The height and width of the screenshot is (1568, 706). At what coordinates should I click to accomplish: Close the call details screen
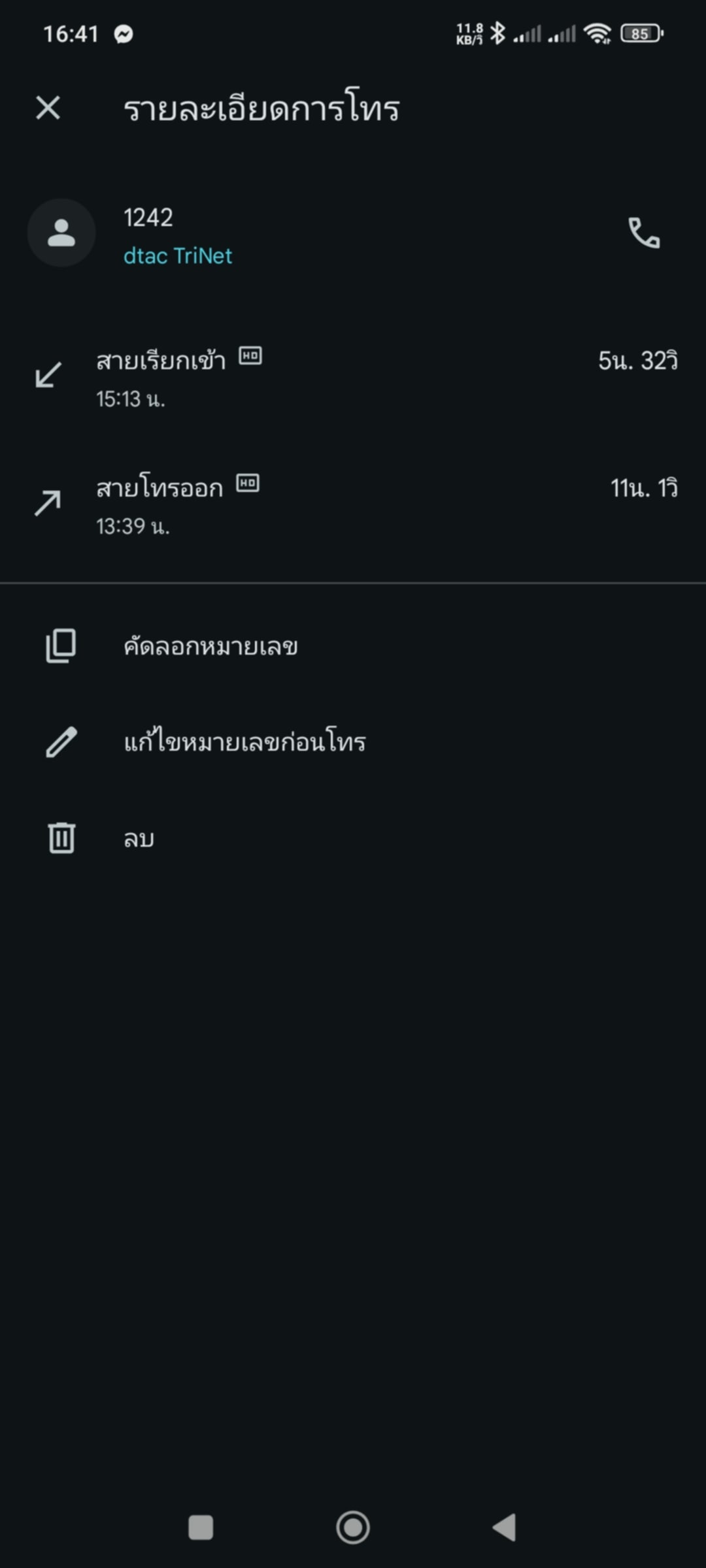click(x=48, y=108)
